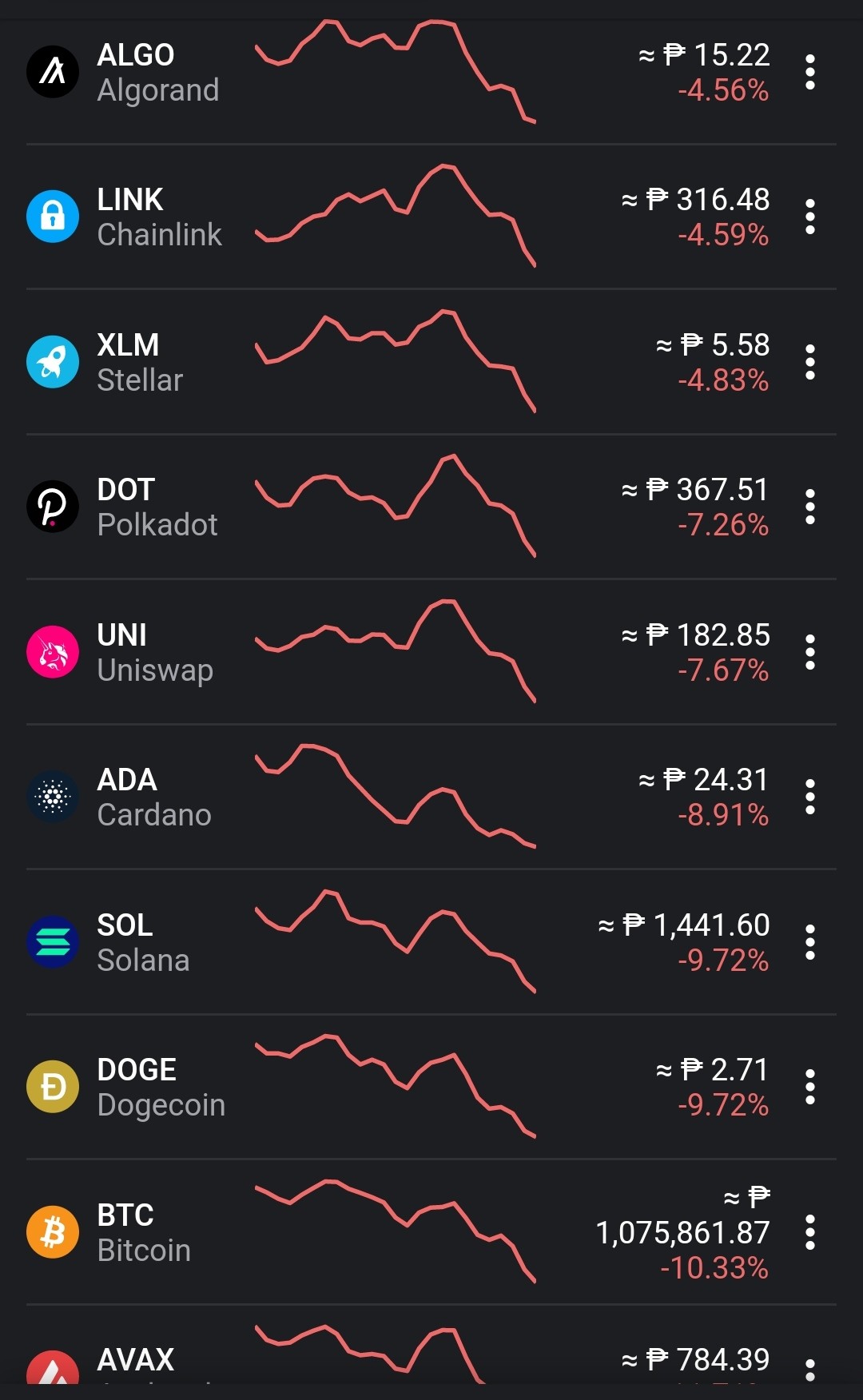Open more options for XLM
Image resolution: width=863 pixels, height=1400 pixels.
click(x=810, y=362)
